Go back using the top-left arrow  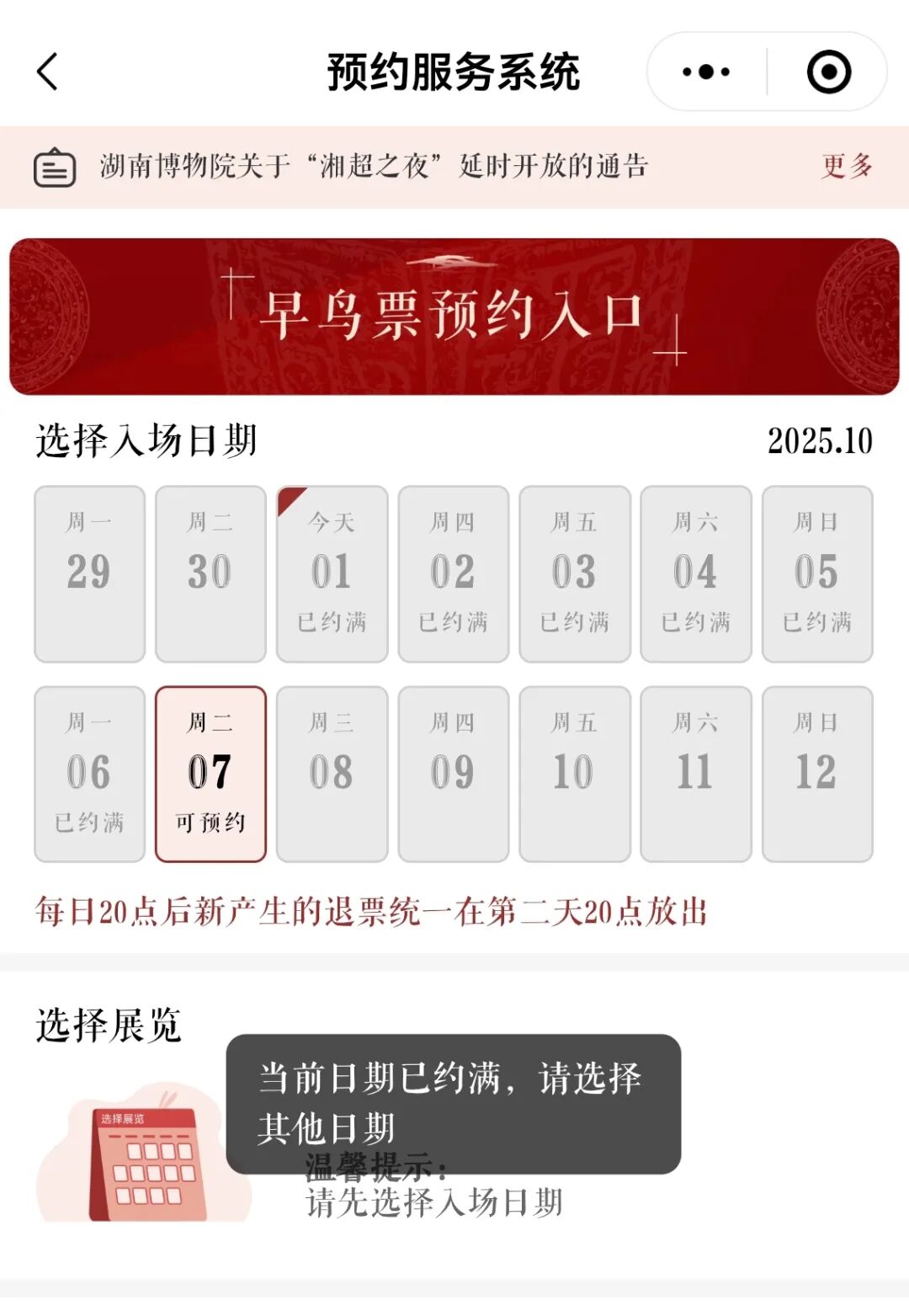[x=49, y=72]
